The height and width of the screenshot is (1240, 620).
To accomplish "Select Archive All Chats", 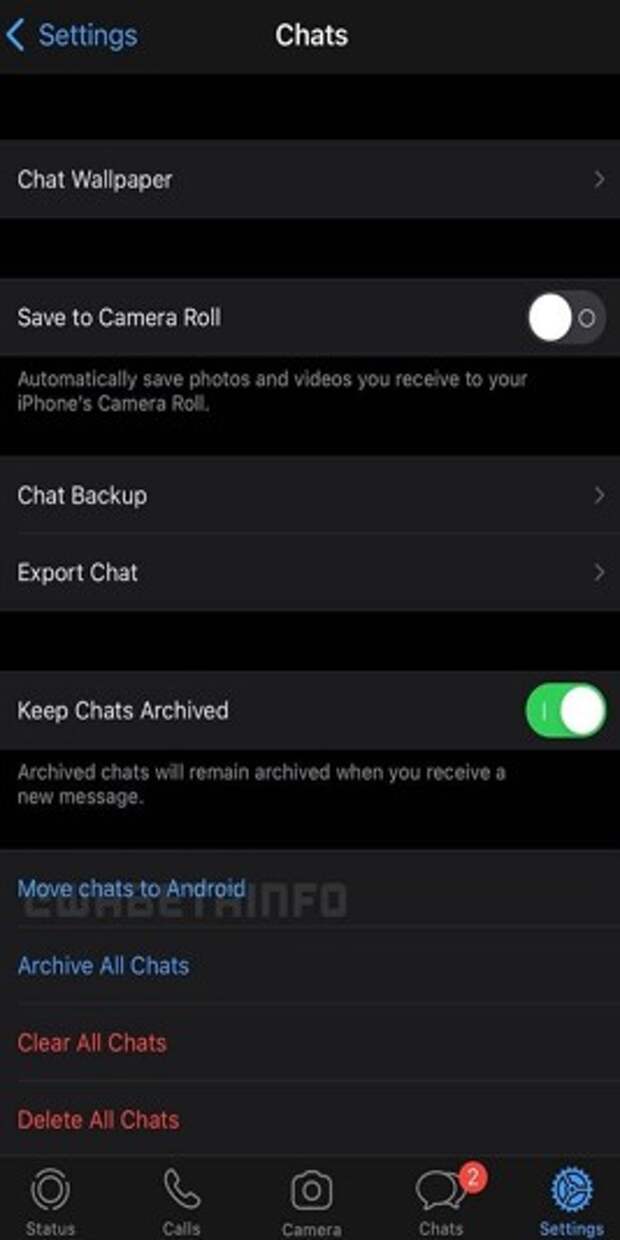I will click(x=103, y=966).
